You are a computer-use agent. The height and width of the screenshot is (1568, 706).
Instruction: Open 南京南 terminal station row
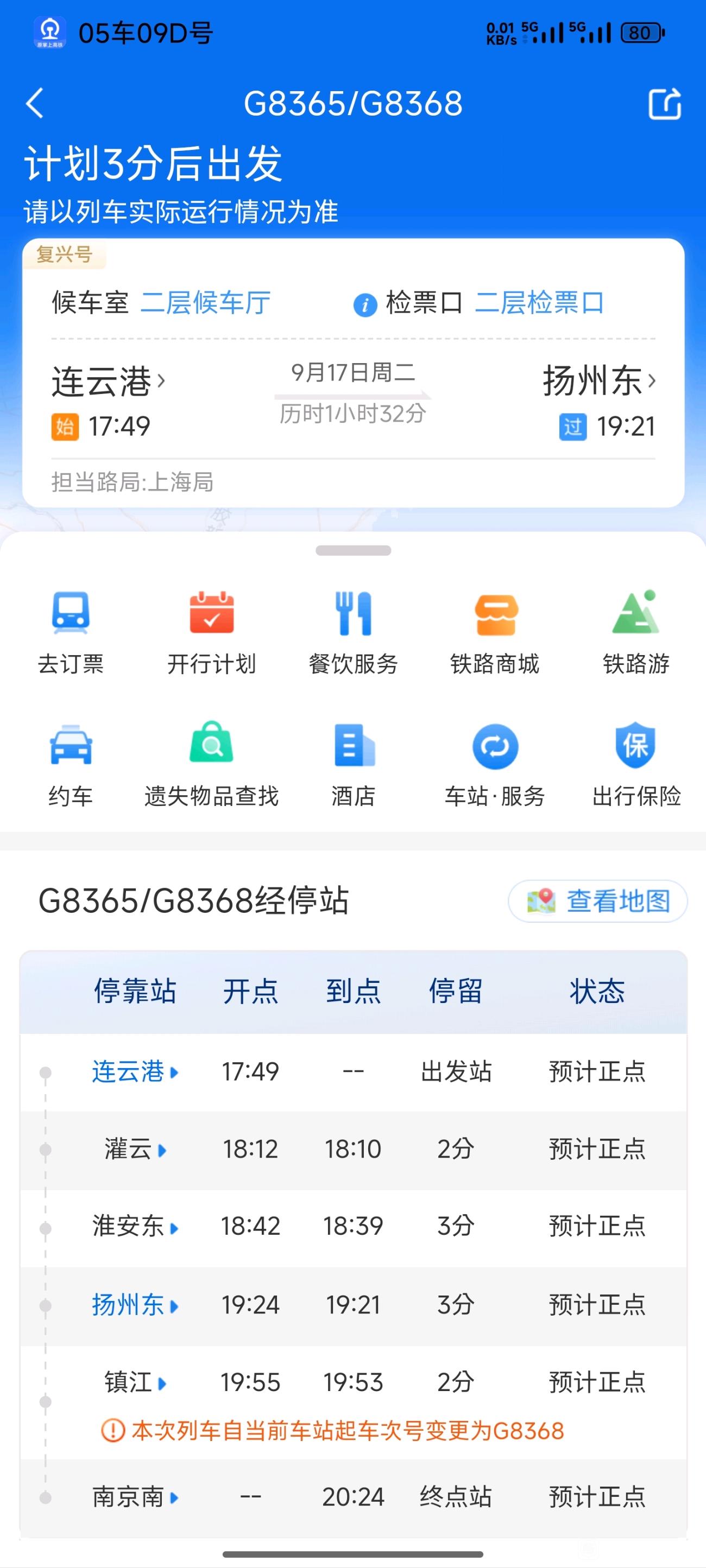pyautogui.click(x=354, y=1497)
